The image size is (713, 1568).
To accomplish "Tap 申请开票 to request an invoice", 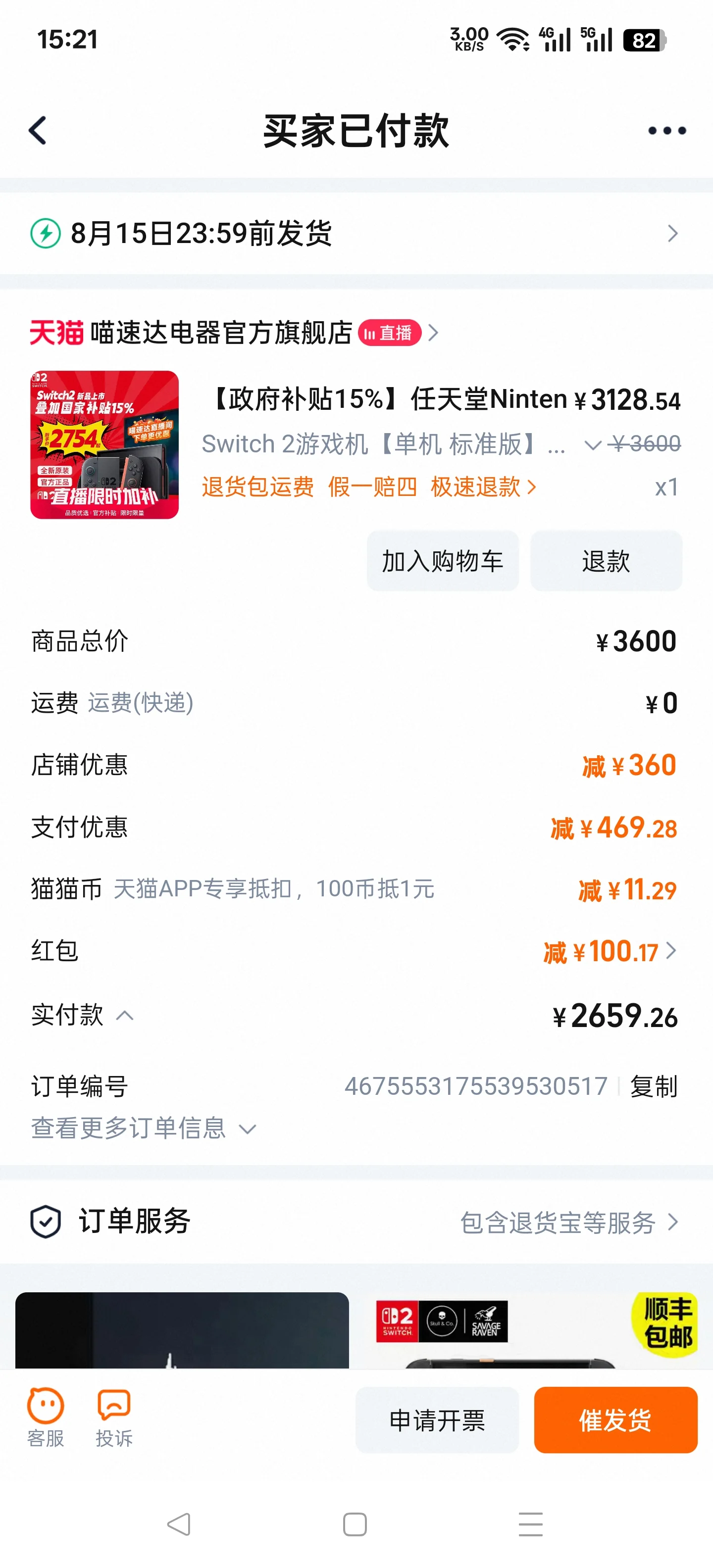I will click(x=437, y=1420).
